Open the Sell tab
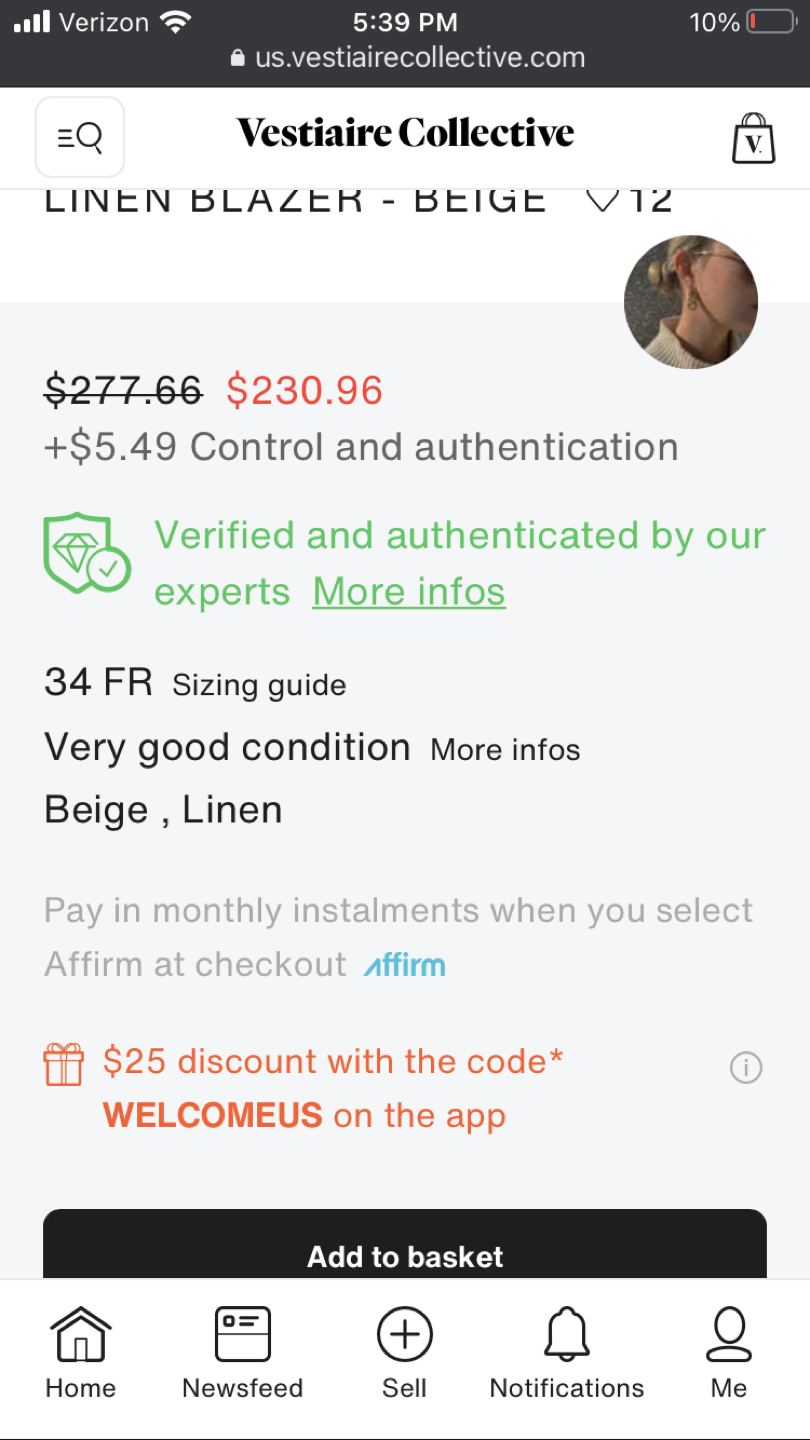This screenshot has width=810, height=1440. click(x=405, y=1354)
